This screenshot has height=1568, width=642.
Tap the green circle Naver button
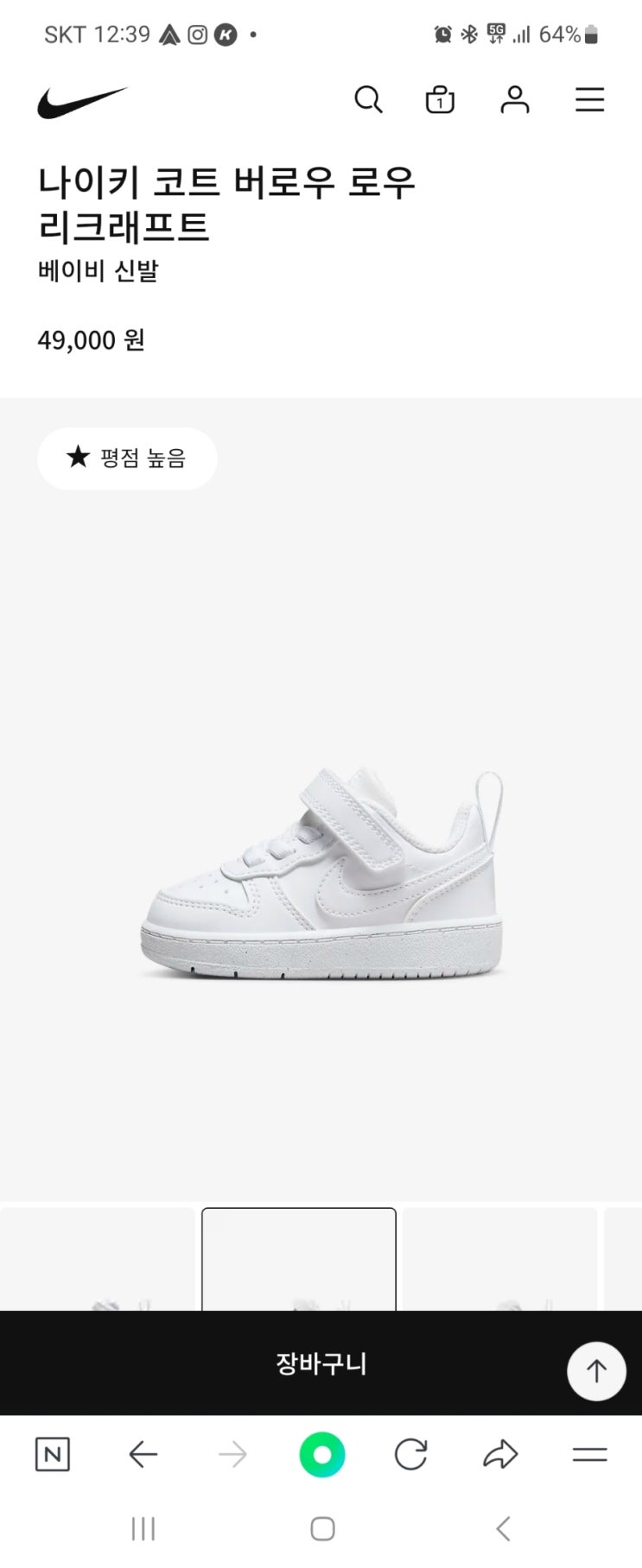click(x=322, y=1455)
